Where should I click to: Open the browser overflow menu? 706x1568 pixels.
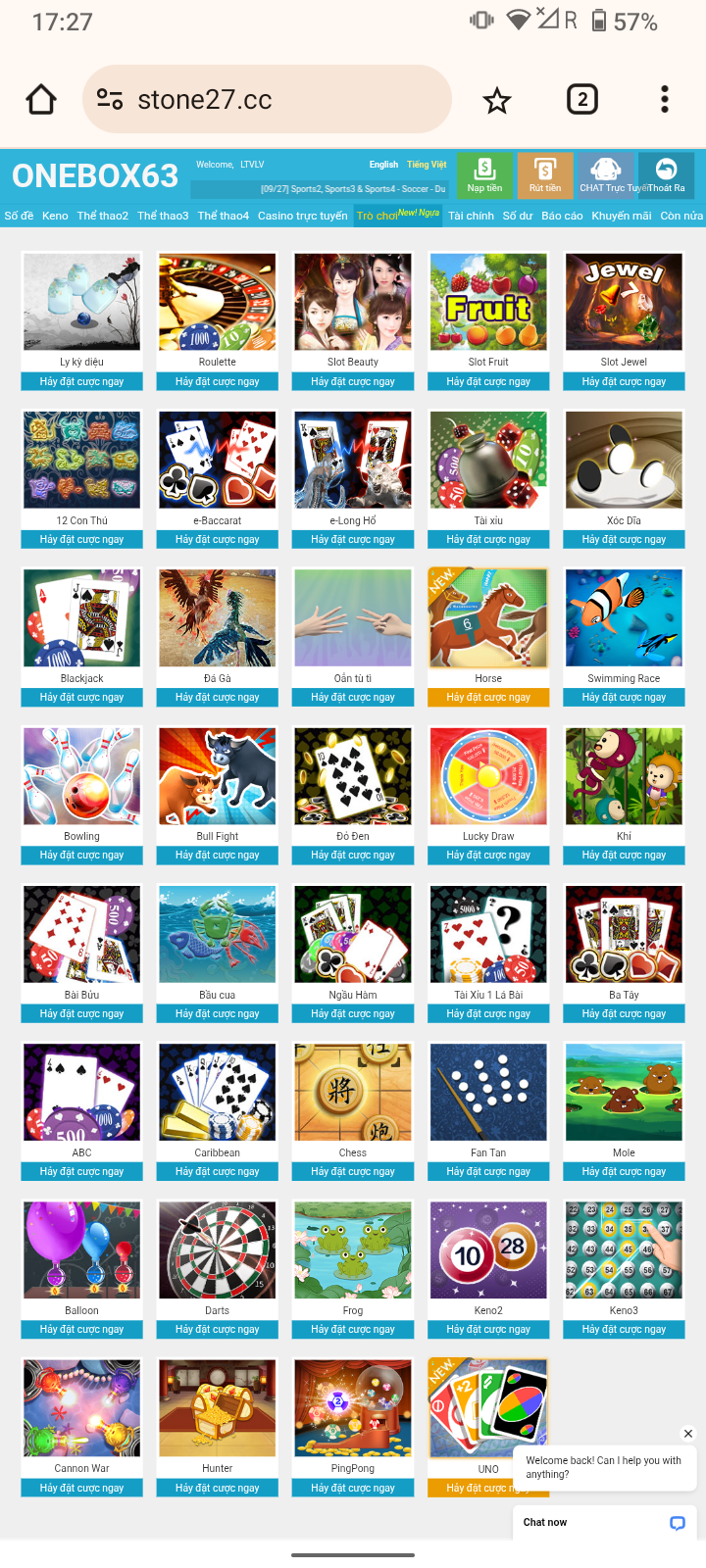665,100
